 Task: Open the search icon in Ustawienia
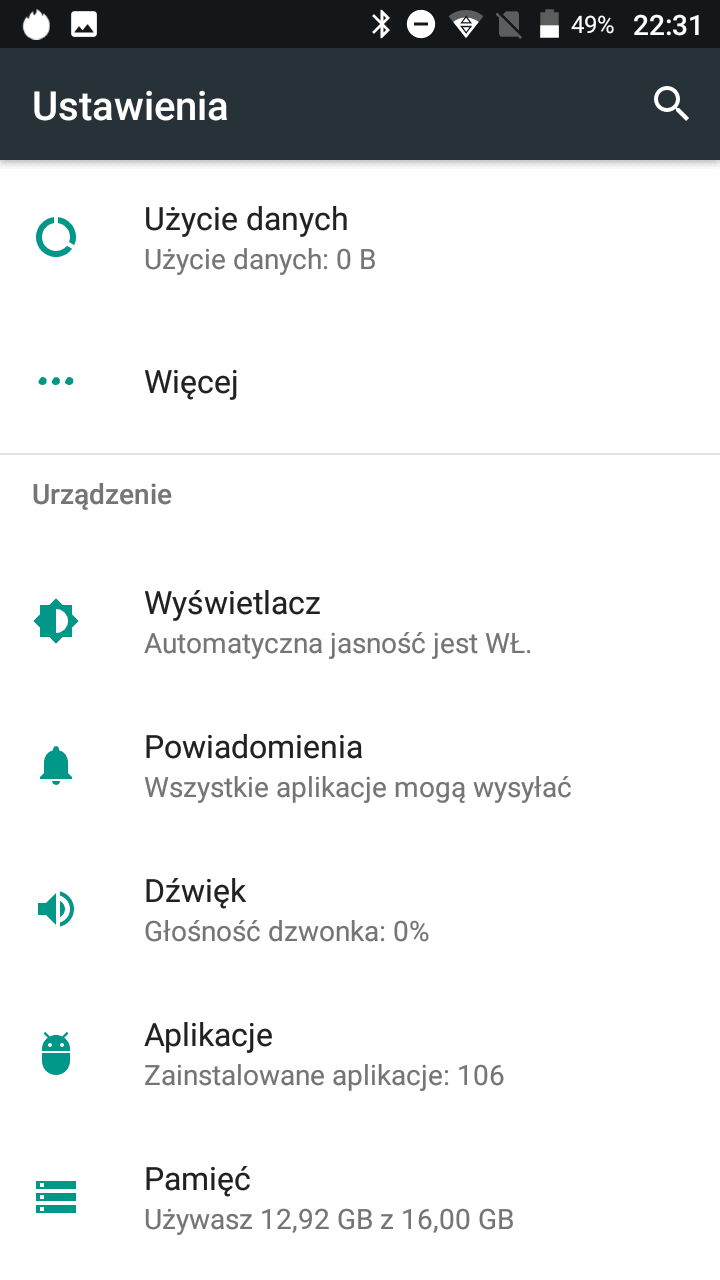coord(671,104)
